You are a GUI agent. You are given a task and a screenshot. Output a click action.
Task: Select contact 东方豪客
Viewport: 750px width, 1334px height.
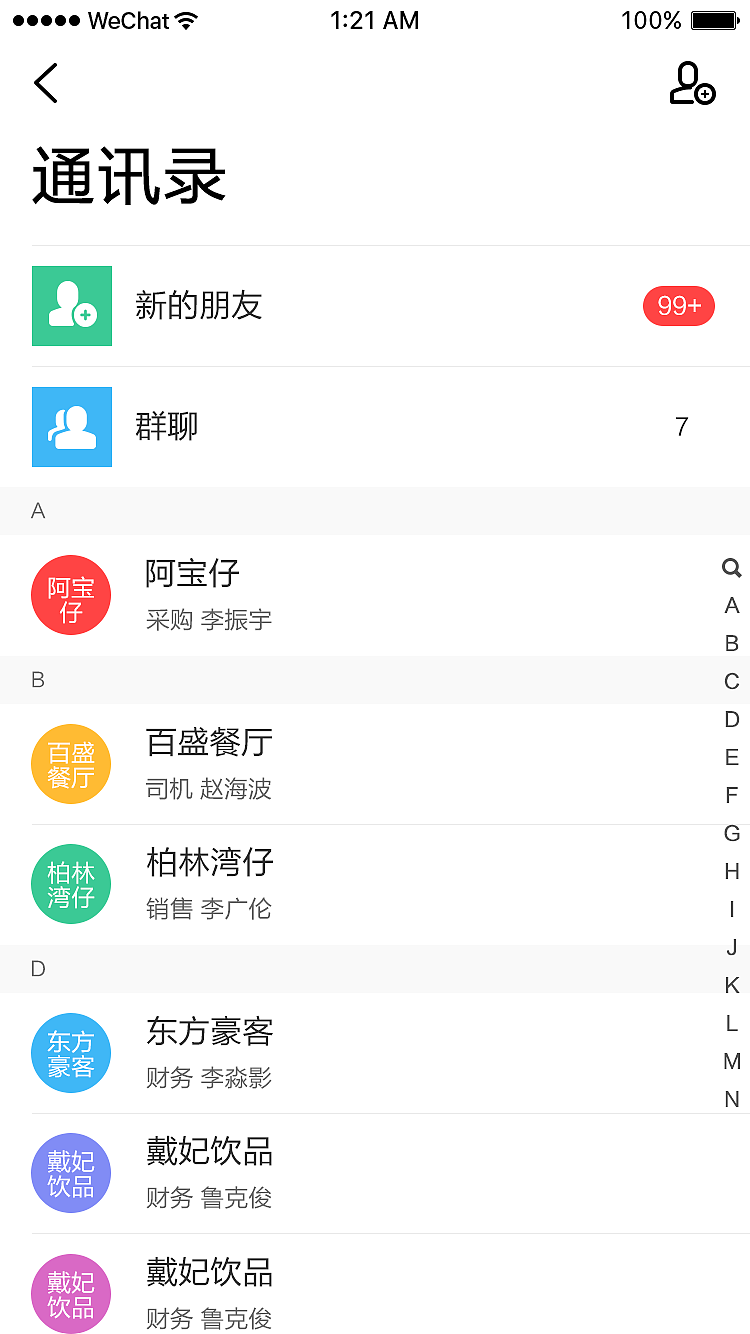tap(360, 1053)
